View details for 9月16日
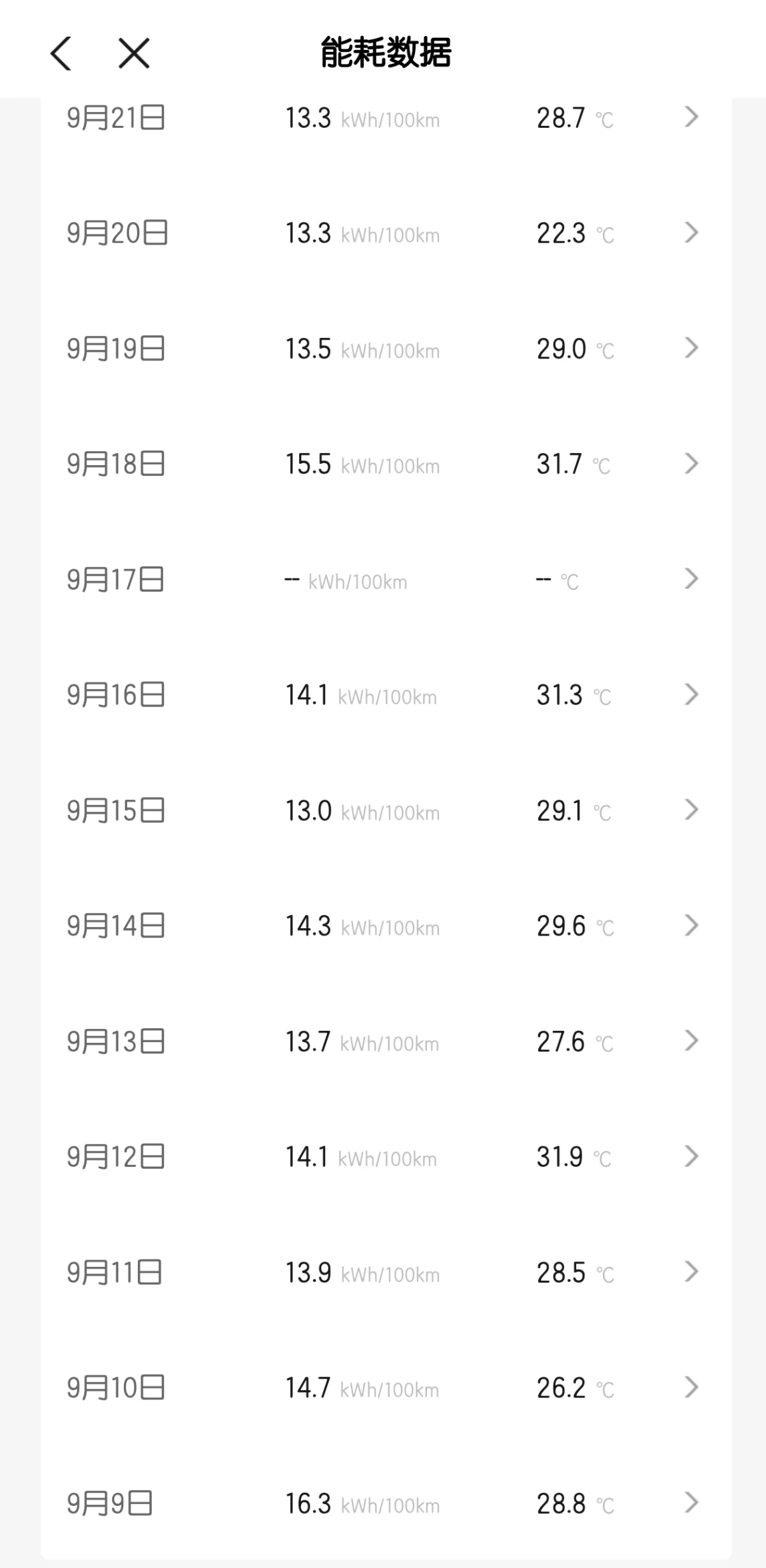The image size is (766, 1568). point(386,695)
